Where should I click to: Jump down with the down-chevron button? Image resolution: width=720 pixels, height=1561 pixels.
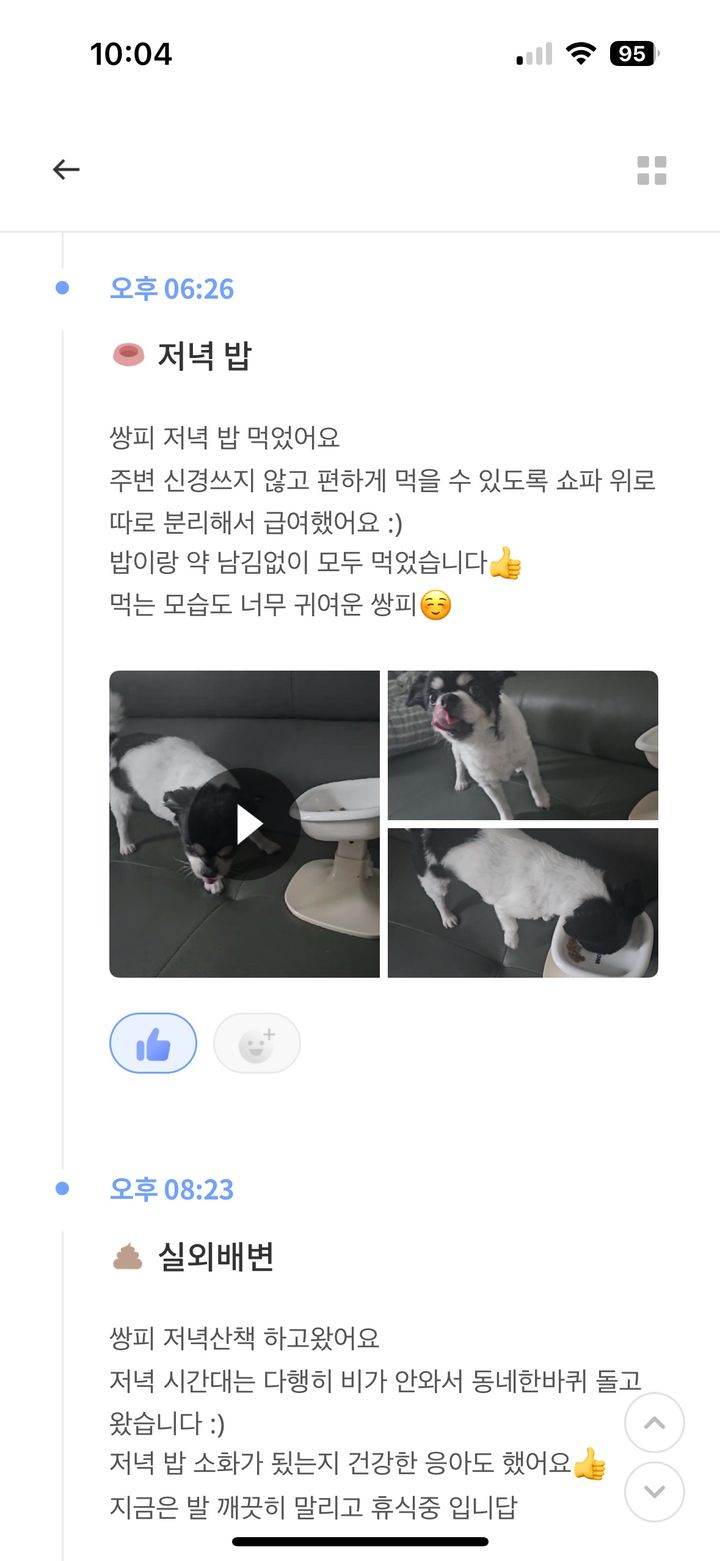[655, 1492]
